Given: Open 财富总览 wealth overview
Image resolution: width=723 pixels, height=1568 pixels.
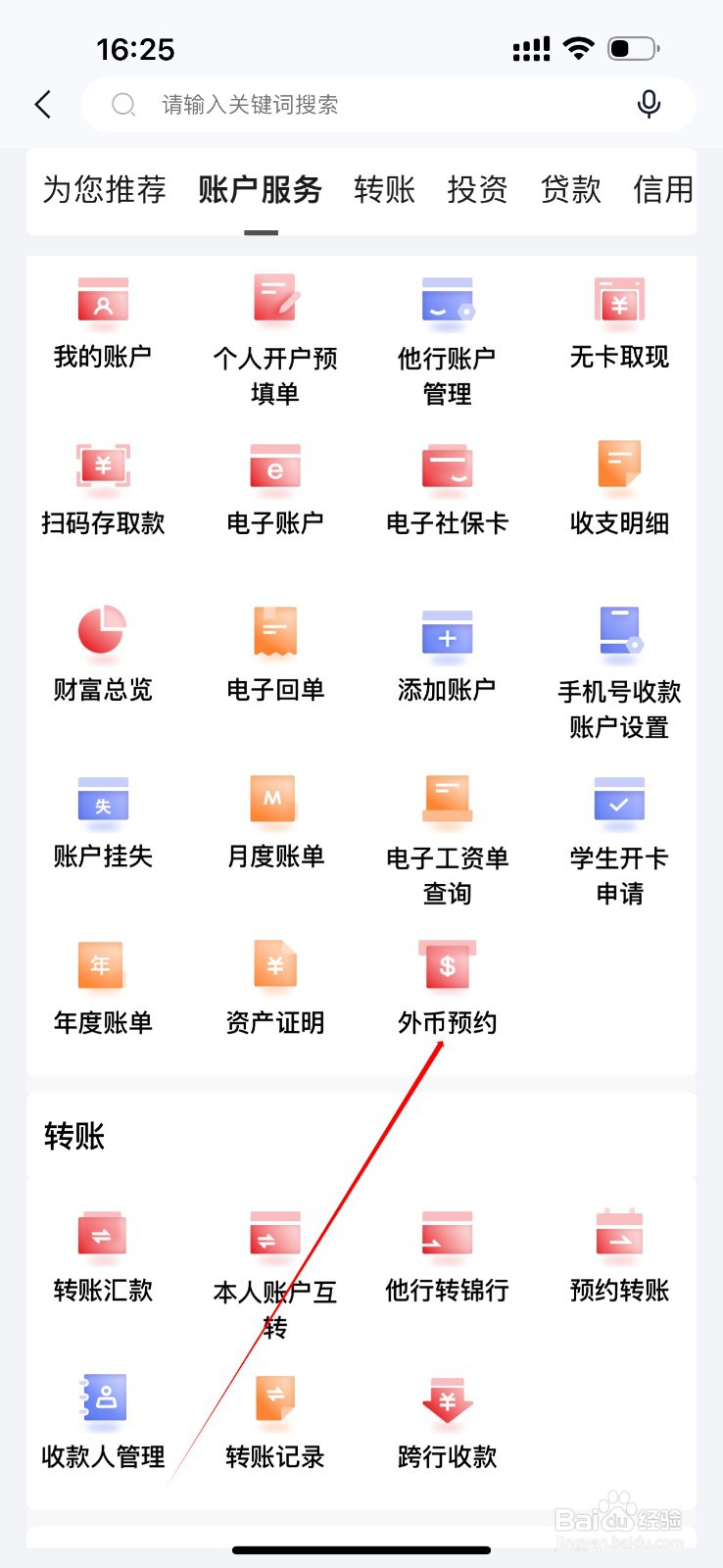Looking at the screenshot, I should [x=102, y=652].
